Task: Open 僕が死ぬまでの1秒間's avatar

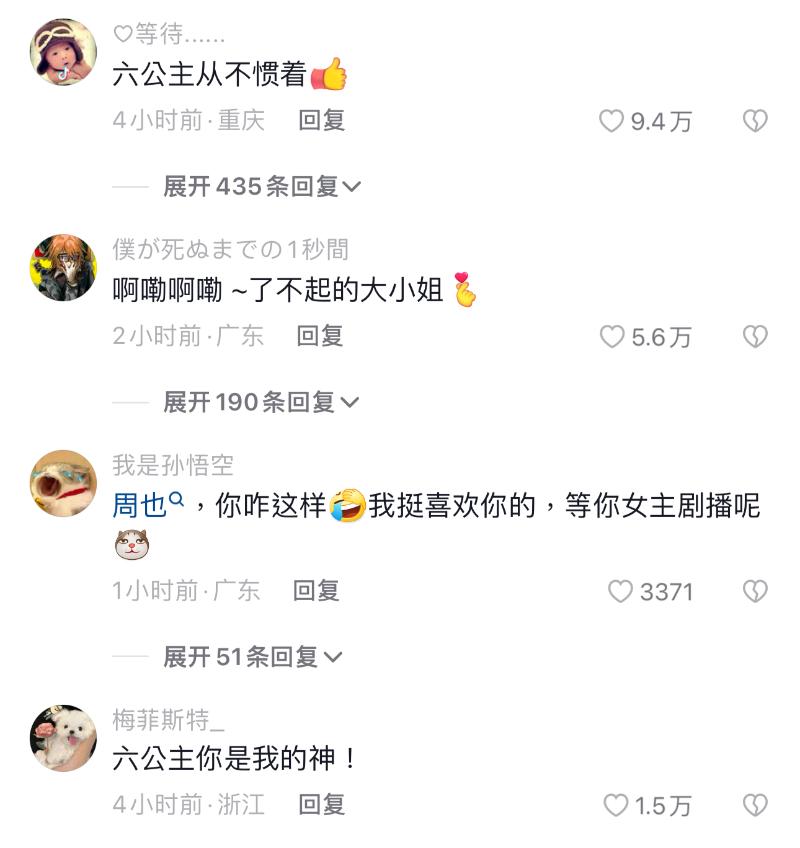Action: tap(64, 267)
